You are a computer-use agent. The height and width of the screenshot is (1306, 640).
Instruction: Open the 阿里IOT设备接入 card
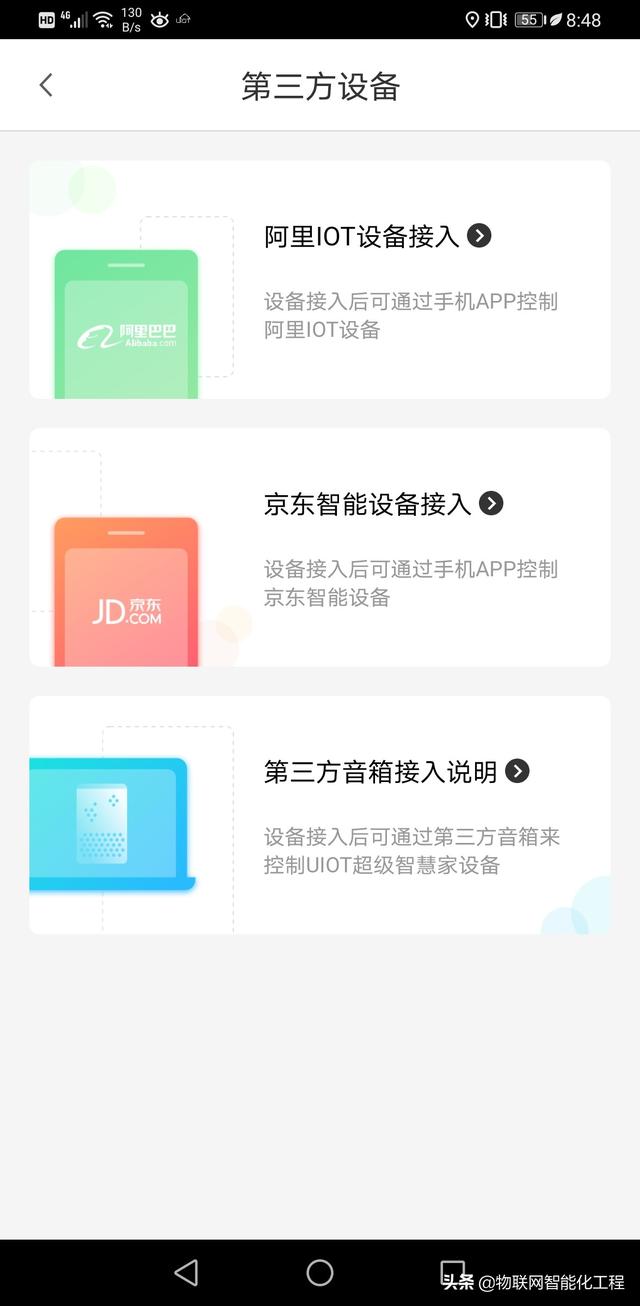click(x=320, y=280)
